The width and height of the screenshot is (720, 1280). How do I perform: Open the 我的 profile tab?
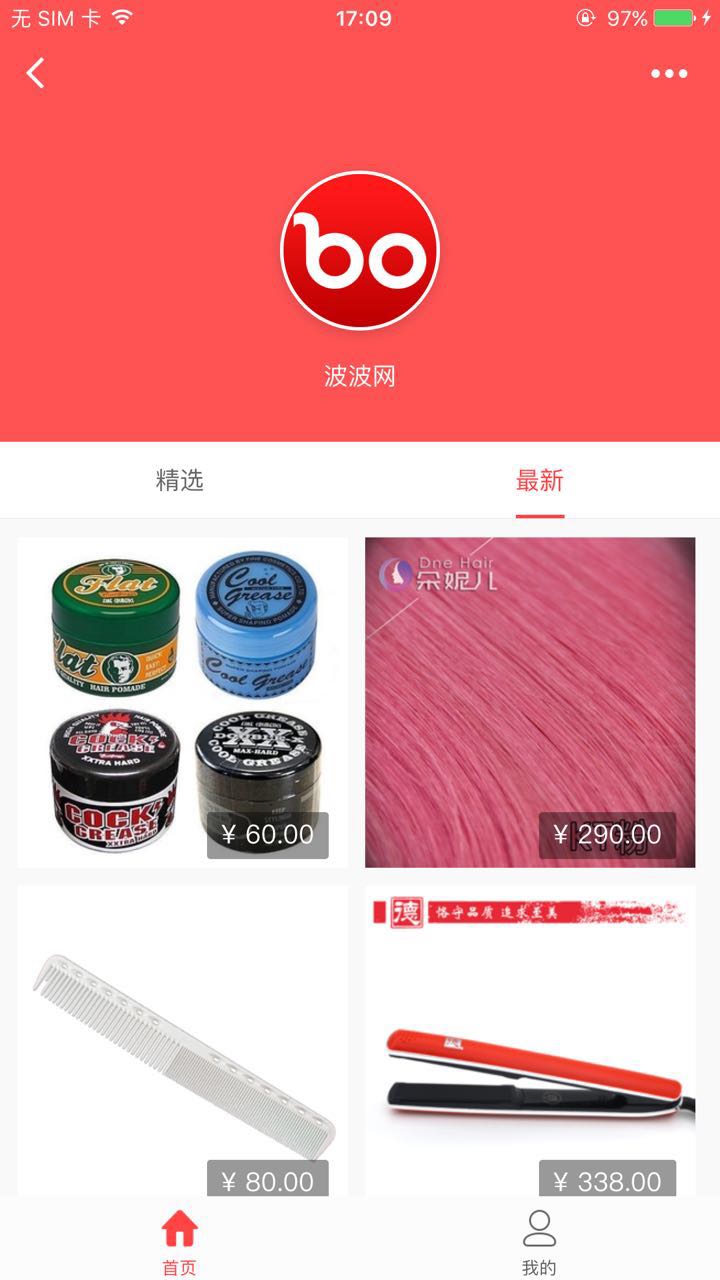pos(539,1241)
